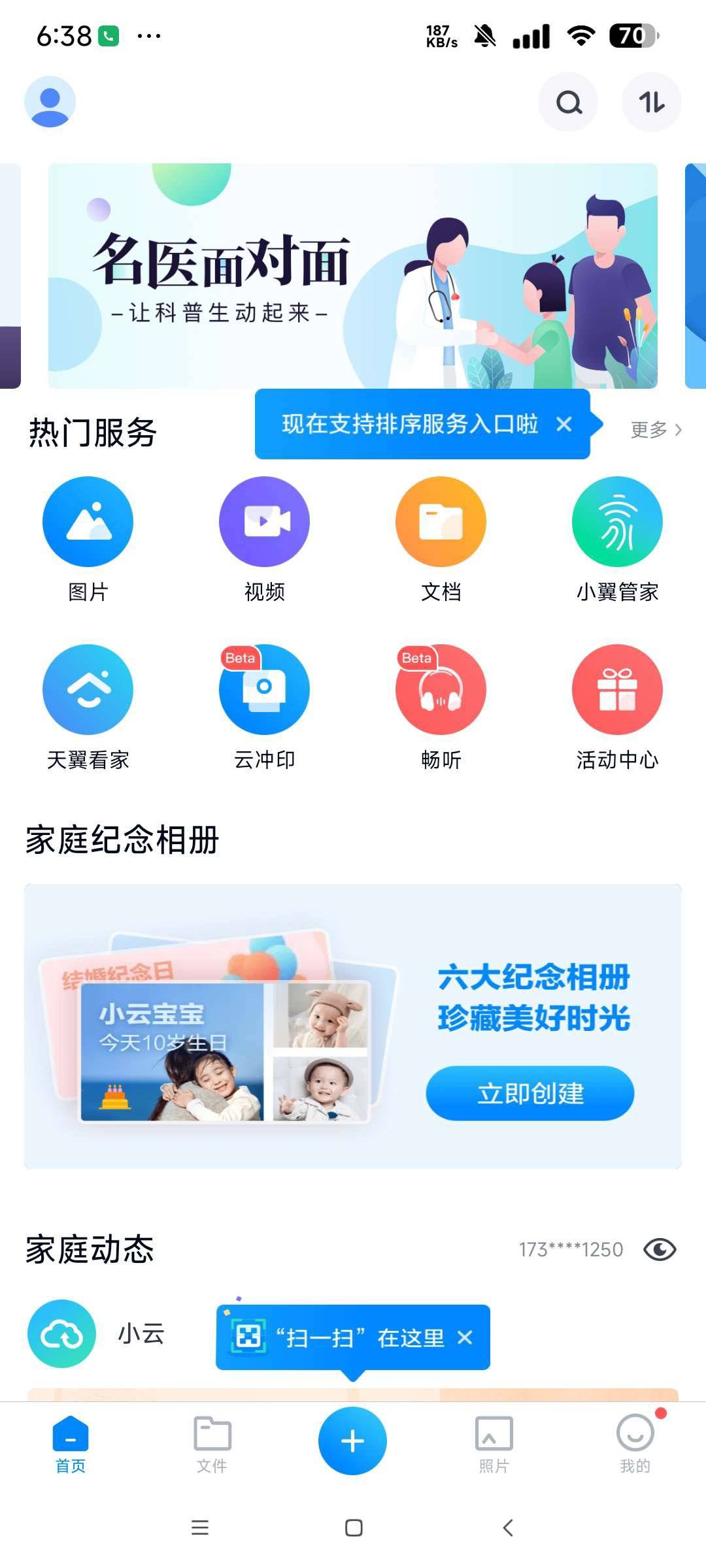Tap the plus upload button
This screenshot has width=706, height=1568.
(x=352, y=1441)
